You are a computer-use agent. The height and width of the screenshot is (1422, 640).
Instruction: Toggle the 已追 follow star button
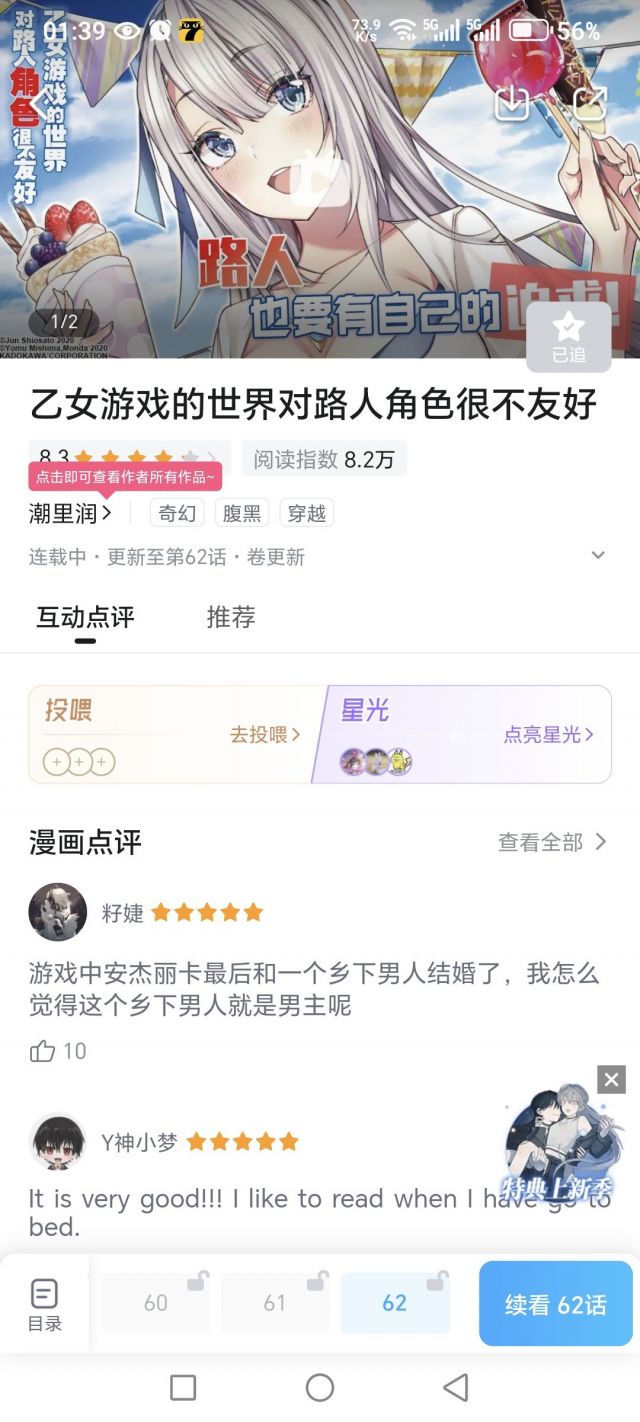pyautogui.click(x=568, y=336)
